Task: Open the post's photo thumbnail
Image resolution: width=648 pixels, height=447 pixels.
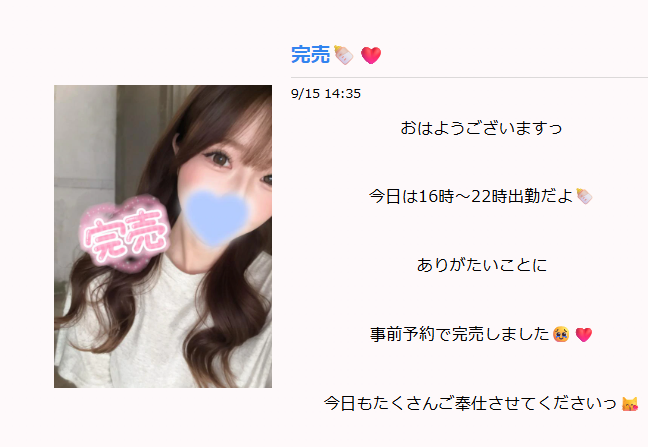Action: coord(162,236)
